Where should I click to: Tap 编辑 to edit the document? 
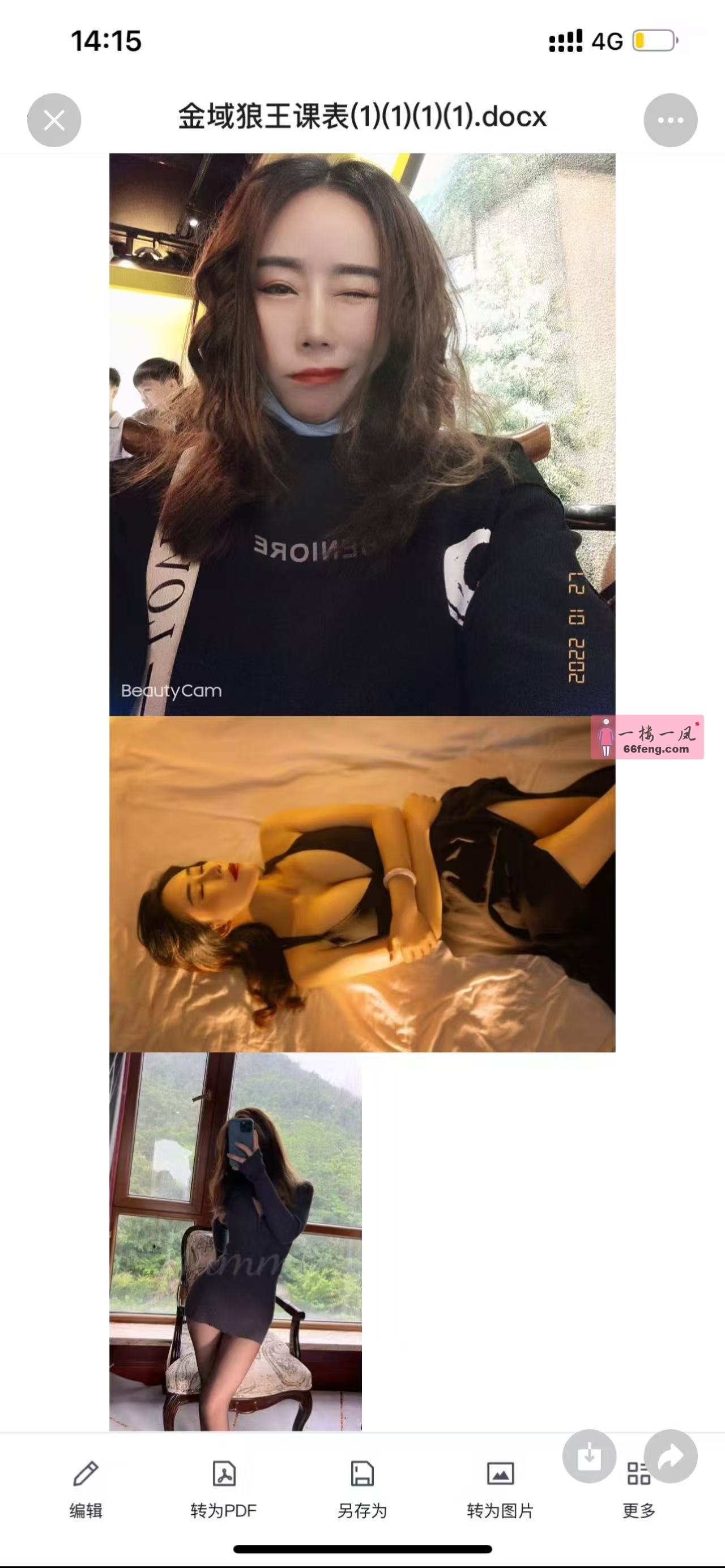coord(86,1489)
